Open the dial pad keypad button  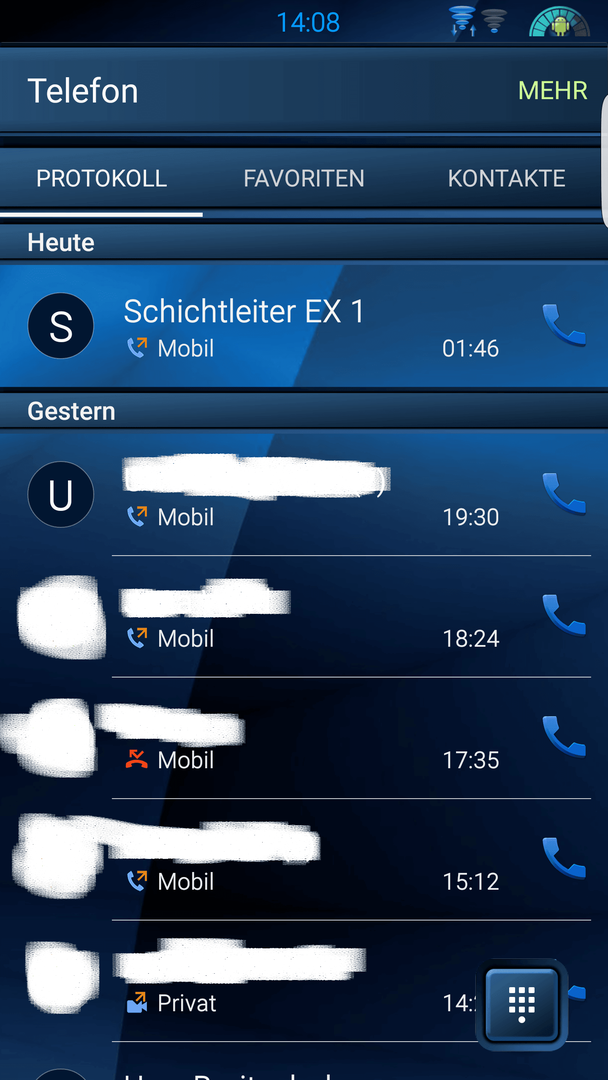pyautogui.click(x=522, y=1003)
